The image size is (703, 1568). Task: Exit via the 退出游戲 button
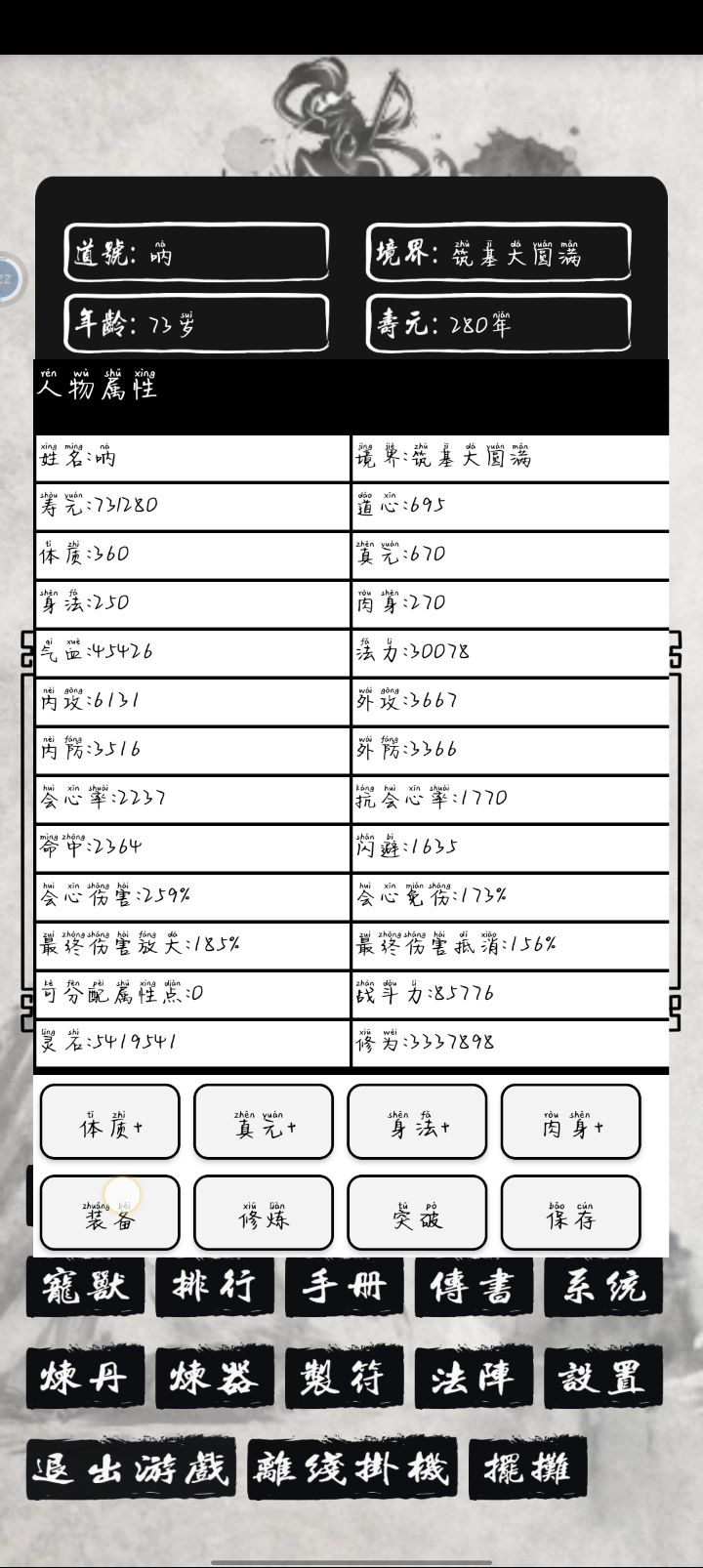tap(131, 1468)
